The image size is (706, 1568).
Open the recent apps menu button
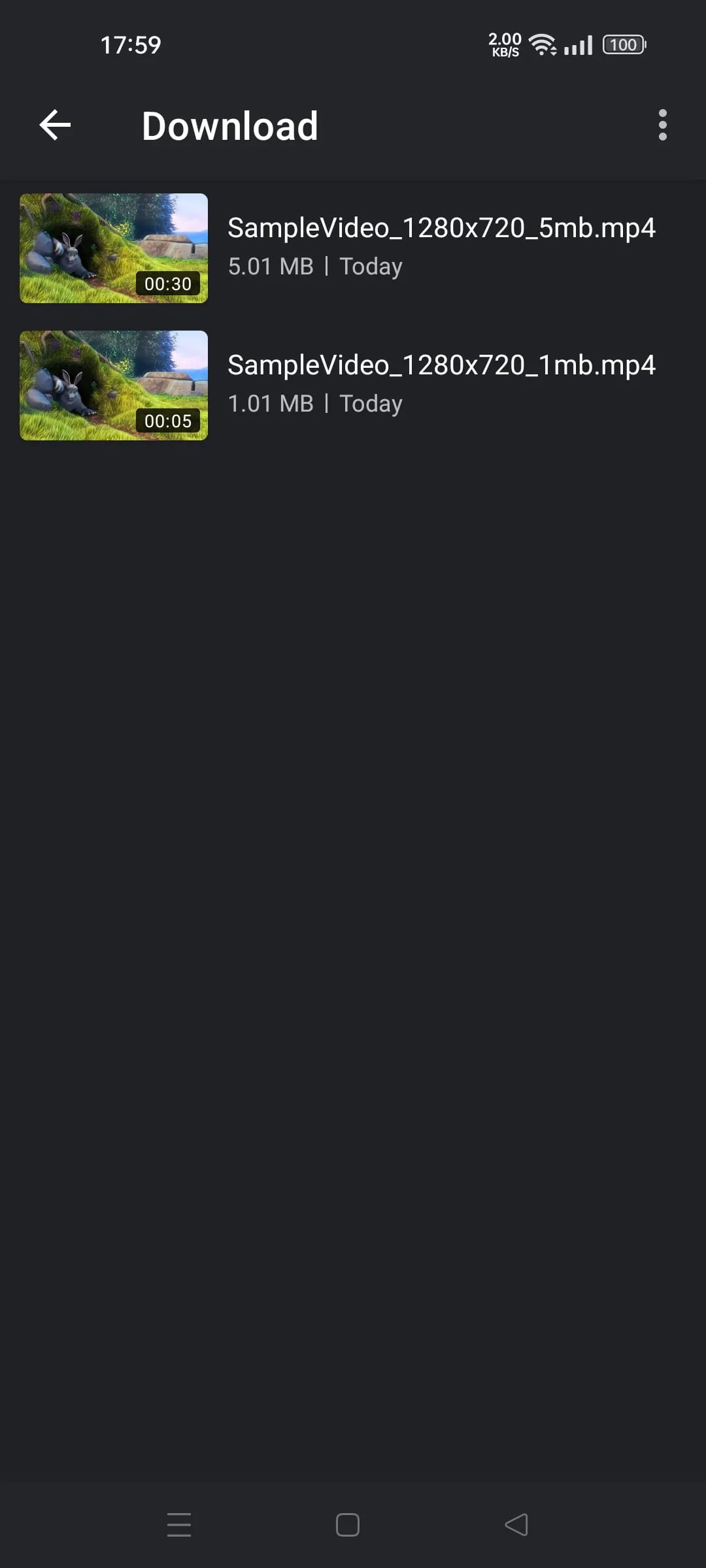click(179, 1525)
